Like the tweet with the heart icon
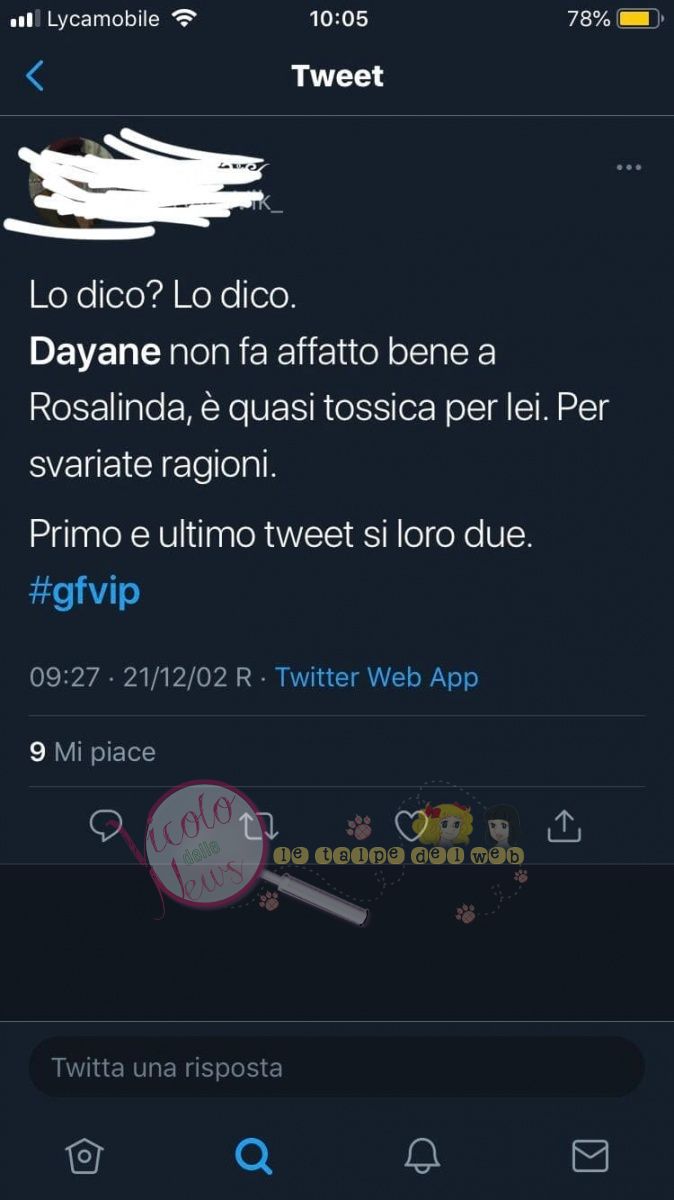 410,825
